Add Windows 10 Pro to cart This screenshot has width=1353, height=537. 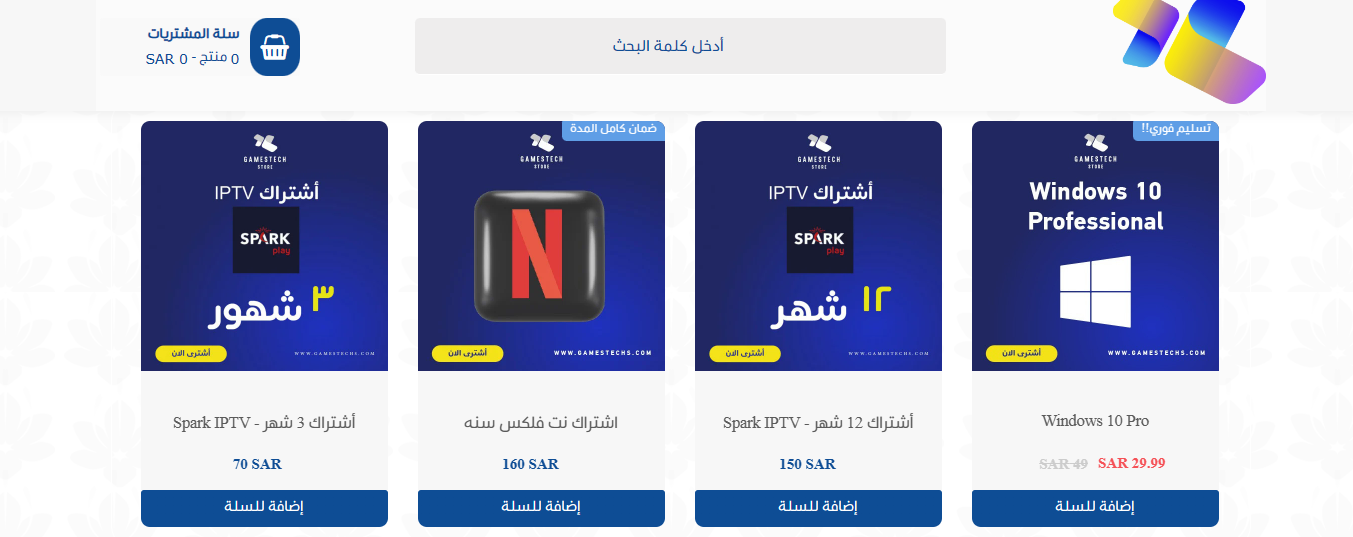[1095, 507]
